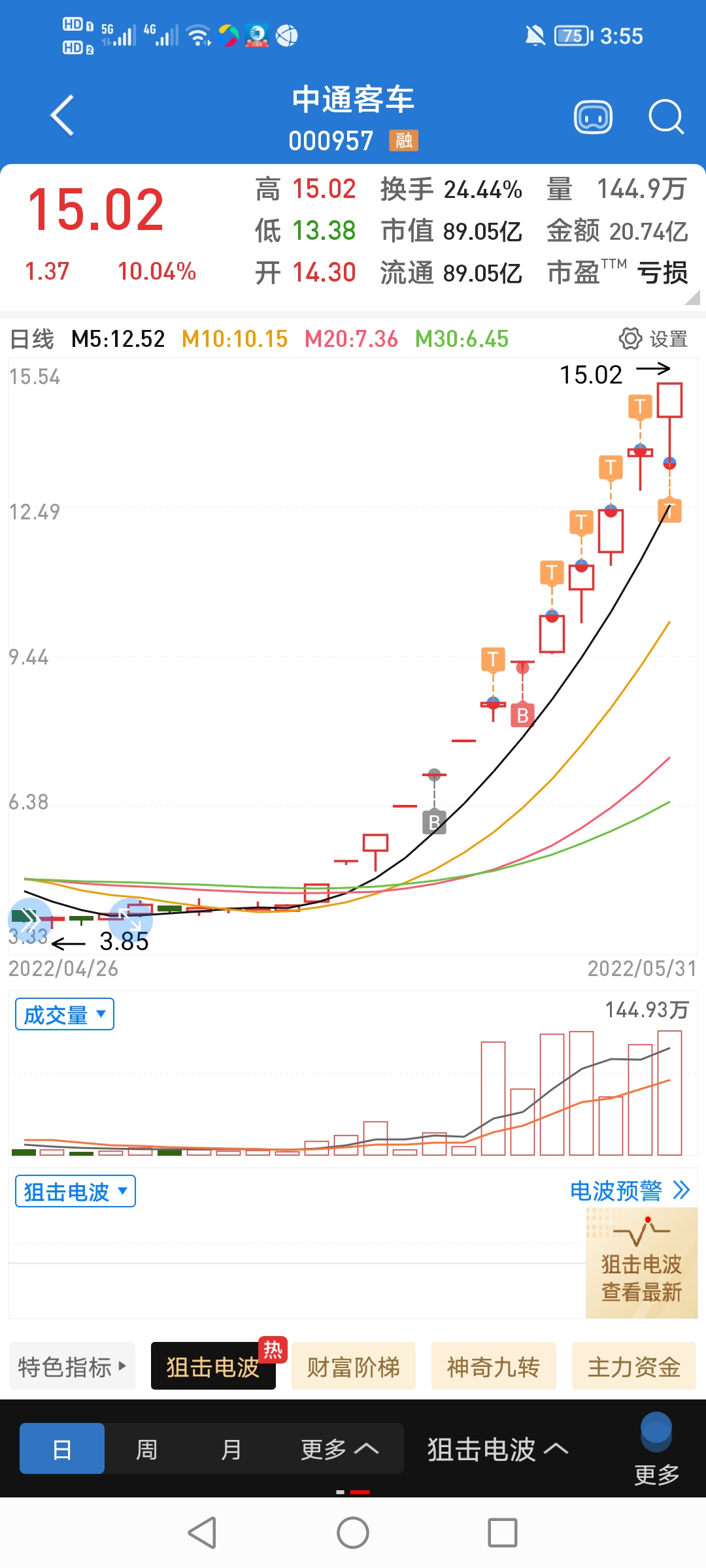This screenshot has width=706, height=1568.
Task: Select the 狙击电波 hot indicator chip
Action: [213, 1367]
